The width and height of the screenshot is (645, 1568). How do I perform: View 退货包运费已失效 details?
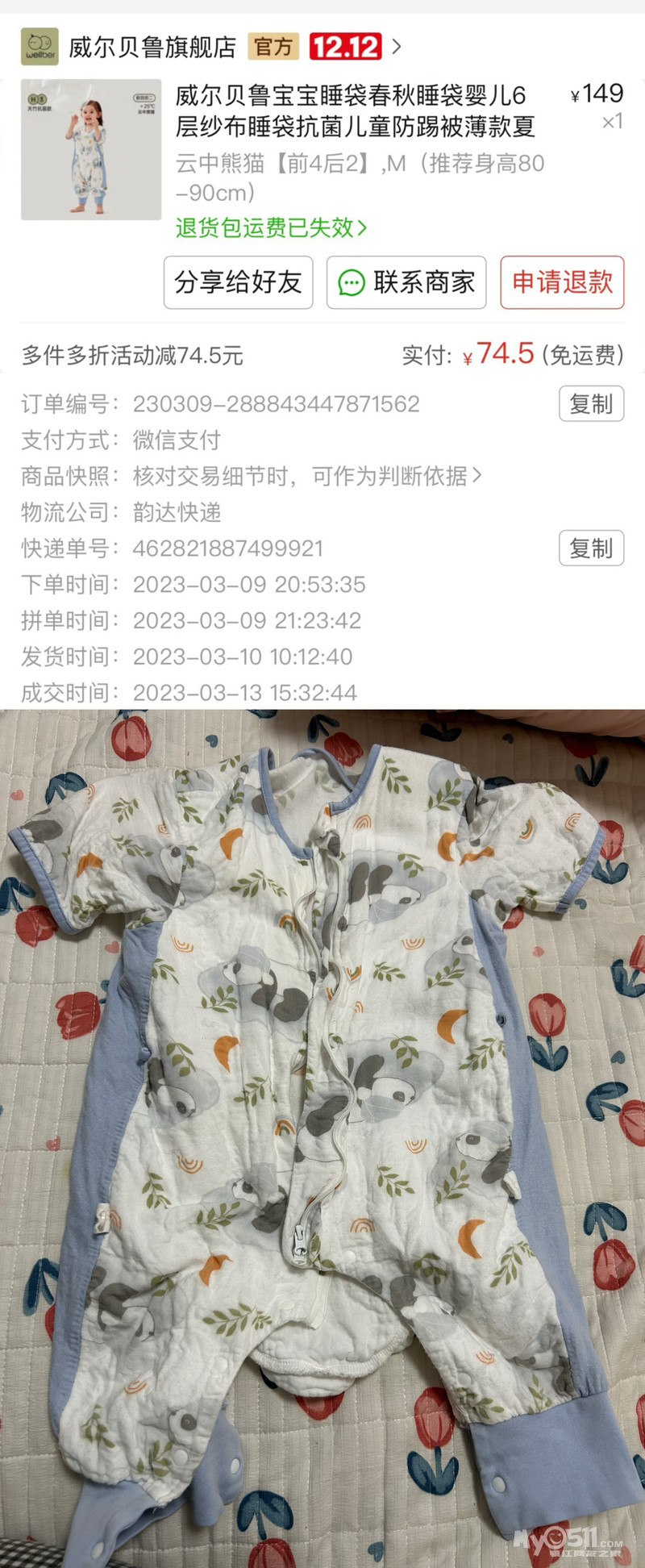point(271,228)
